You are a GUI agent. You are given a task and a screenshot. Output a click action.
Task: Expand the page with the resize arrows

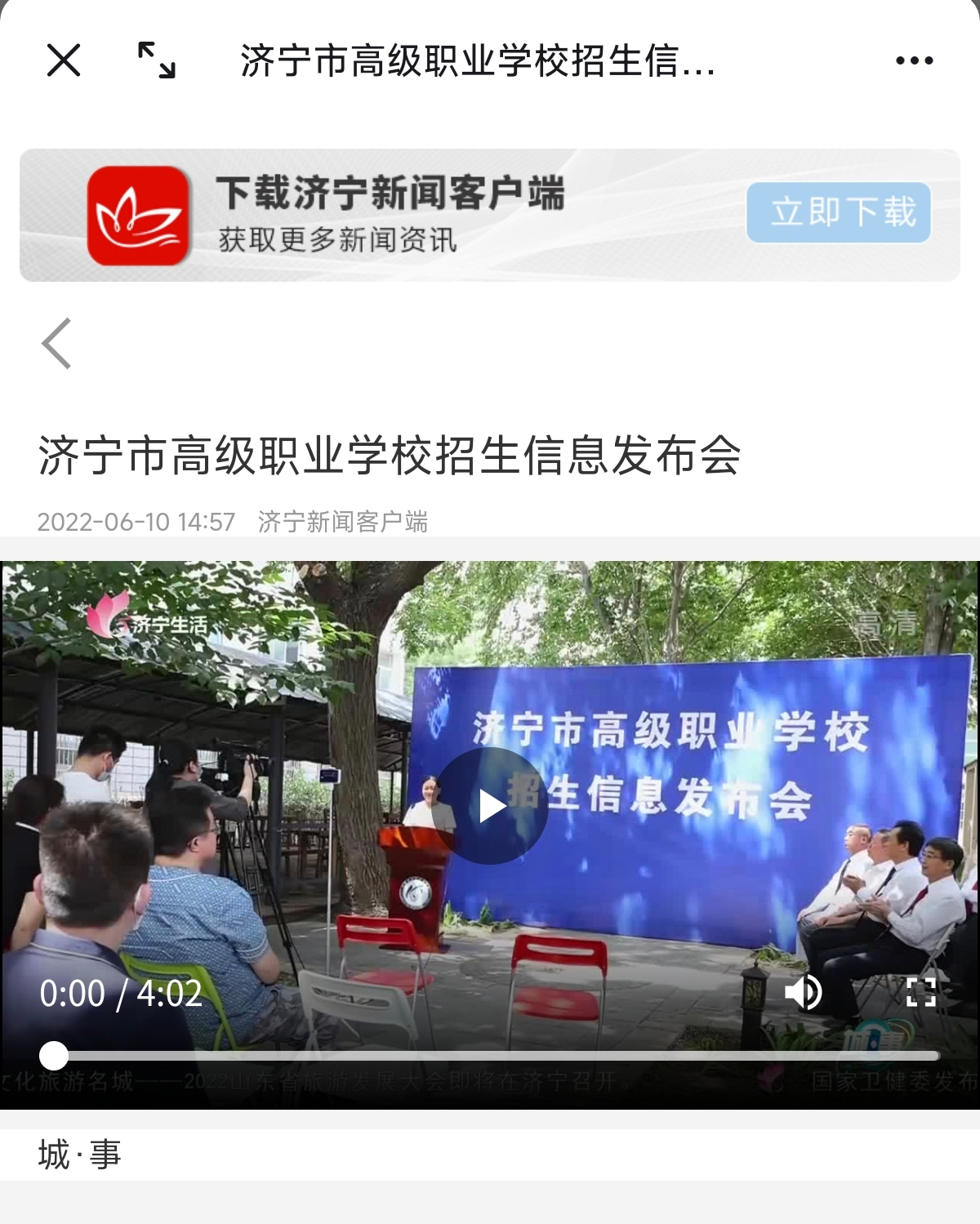156,60
